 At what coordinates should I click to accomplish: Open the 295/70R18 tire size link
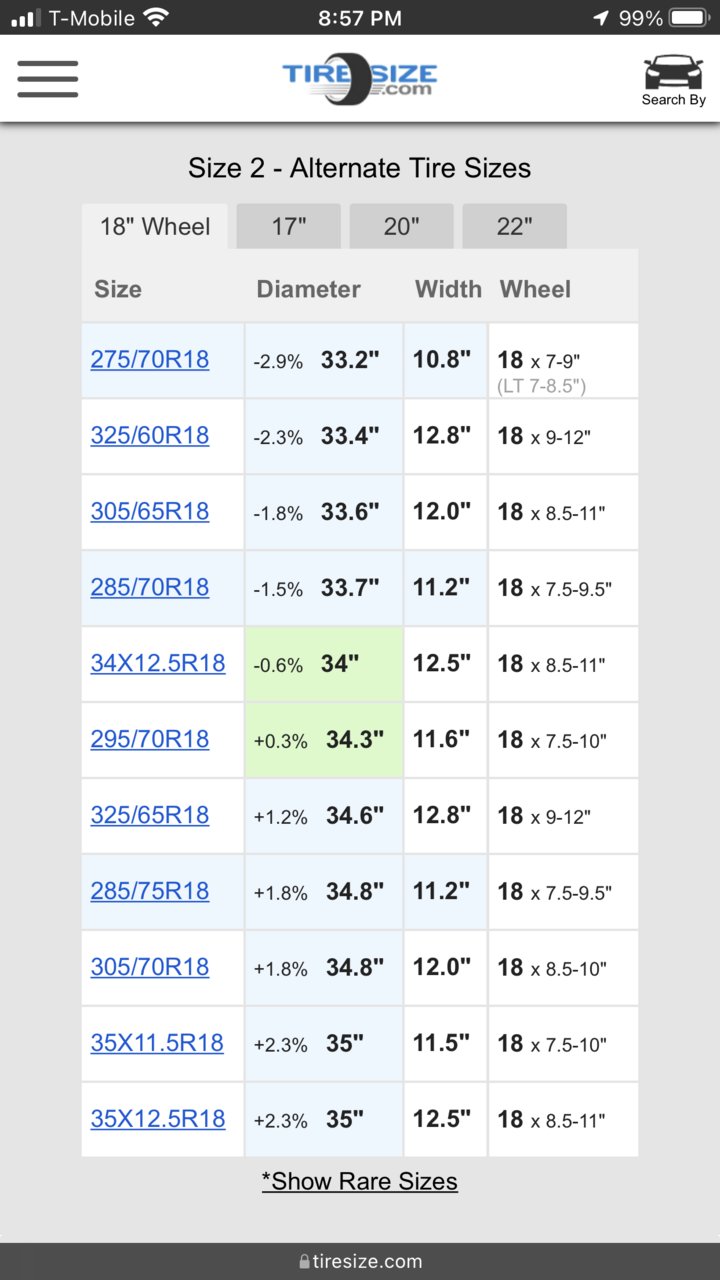coord(150,740)
